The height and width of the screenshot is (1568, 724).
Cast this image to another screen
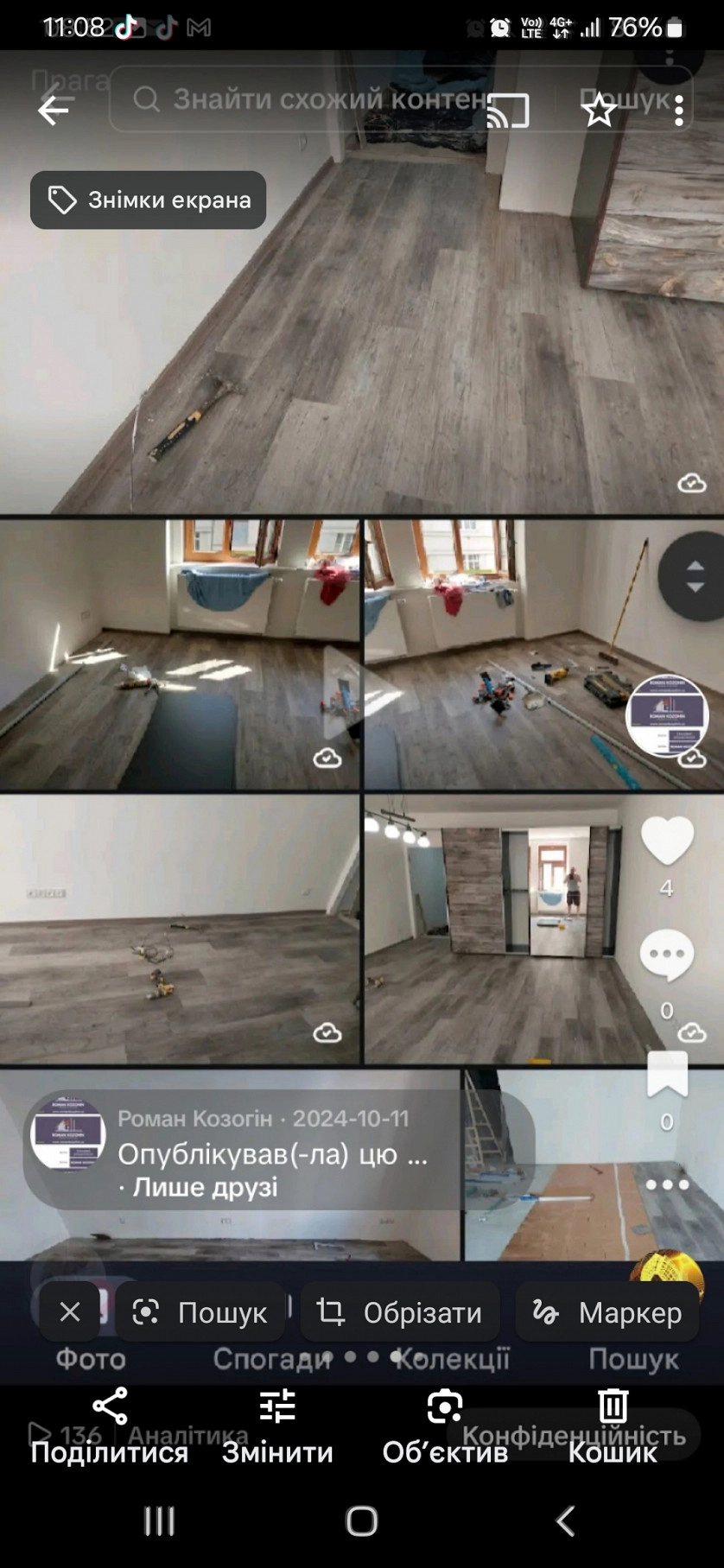pos(508,111)
